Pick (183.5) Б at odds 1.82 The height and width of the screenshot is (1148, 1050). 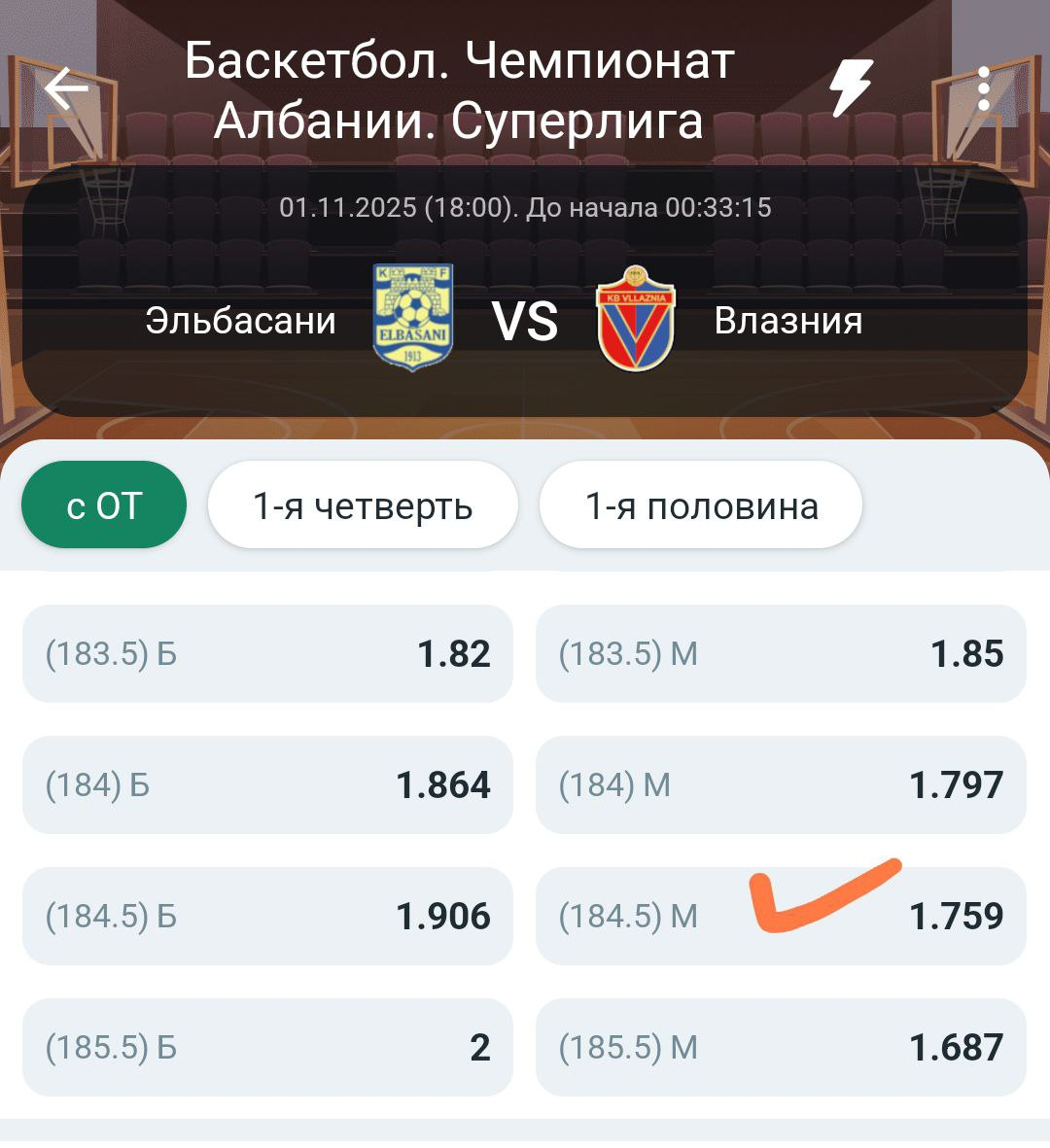(x=267, y=653)
